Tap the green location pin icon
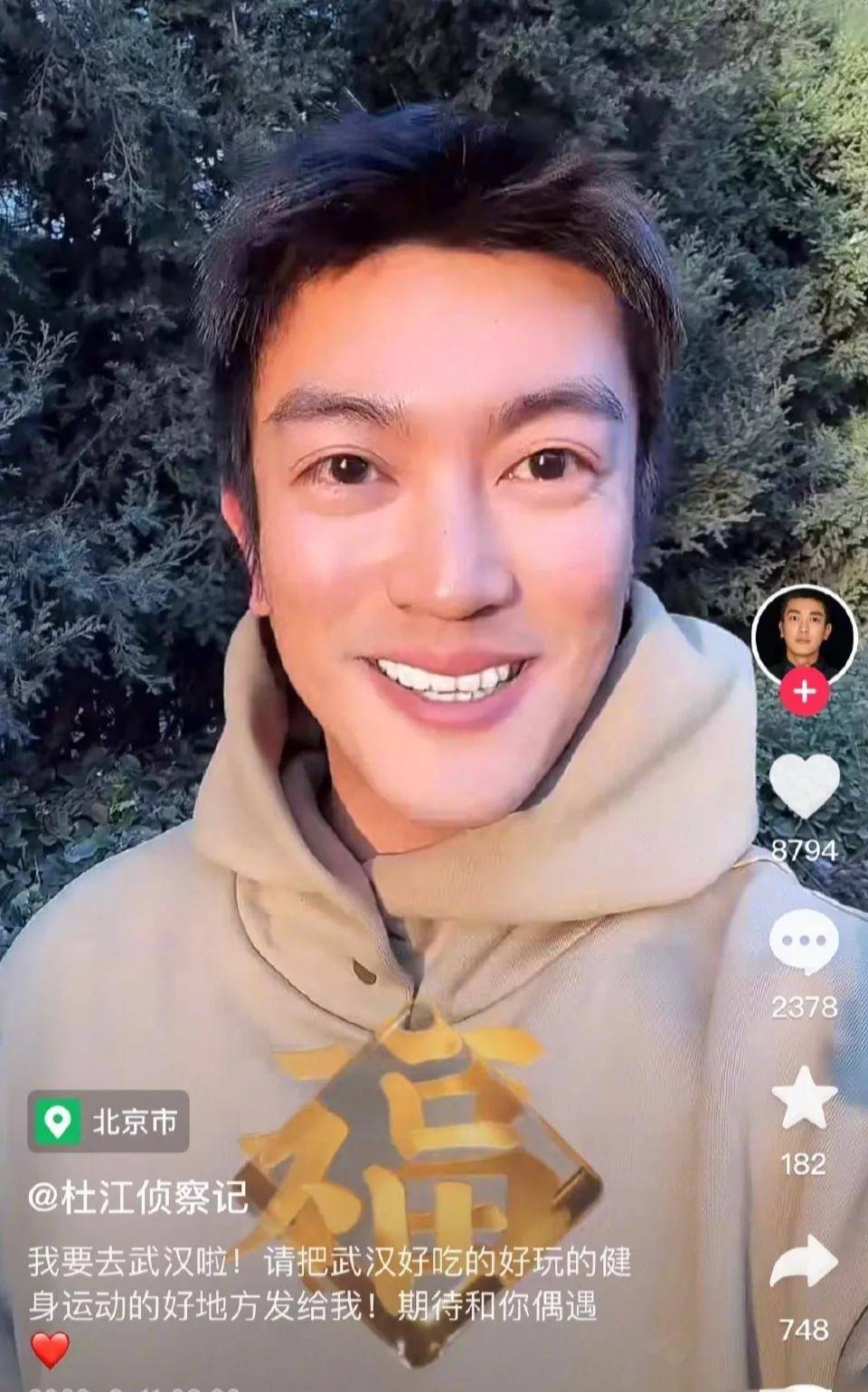Viewport: 868px width, 1392px height. 58,1122
